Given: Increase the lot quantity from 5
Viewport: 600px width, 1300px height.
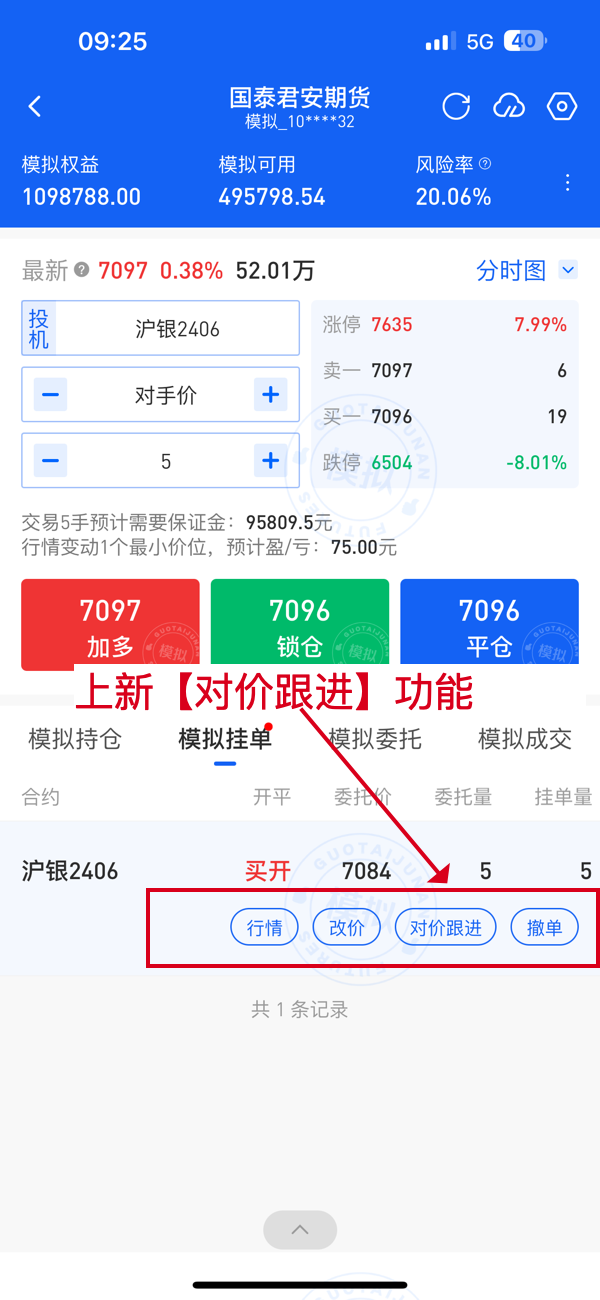Looking at the screenshot, I should (x=270, y=461).
